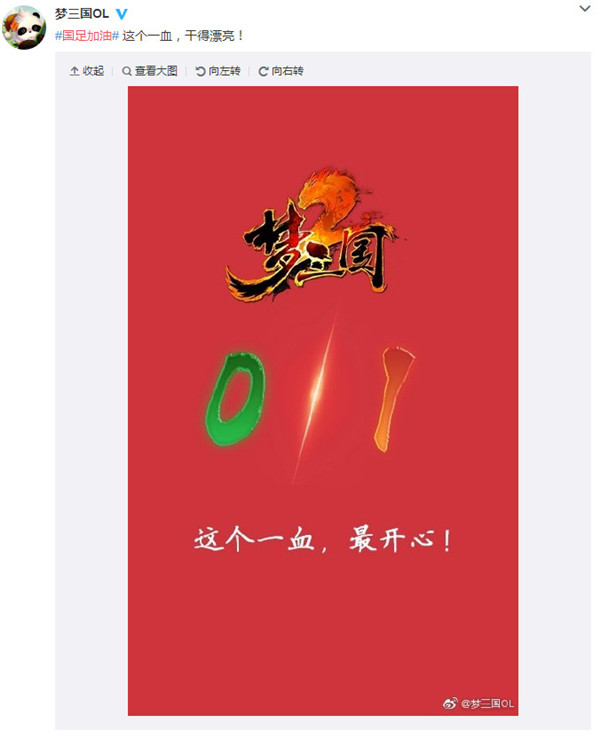Collapse the image with 收起

pyautogui.click(x=87, y=71)
